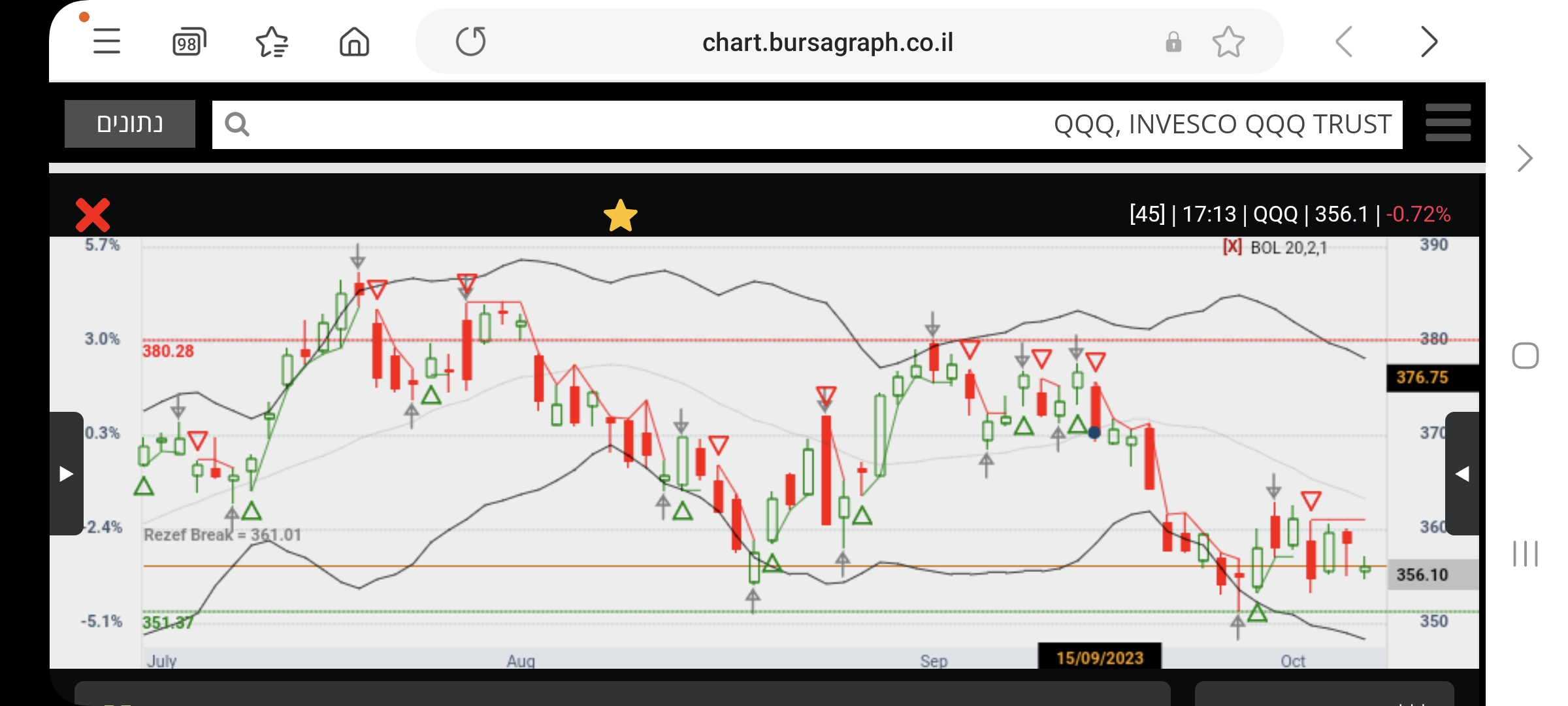Open the browser tabs overview
1568x706 pixels.
coord(189,42)
